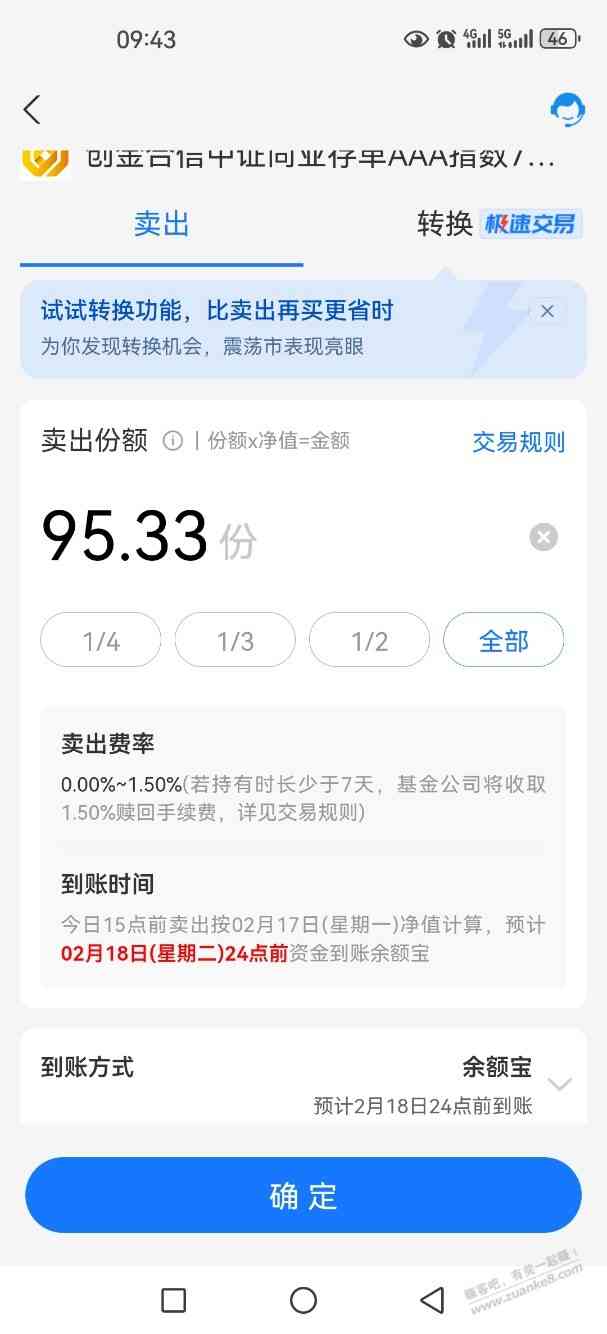The image size is (607, 1334).
Task: Dismiss the 试试转换功能 banner
Action: tap(547, 311)
